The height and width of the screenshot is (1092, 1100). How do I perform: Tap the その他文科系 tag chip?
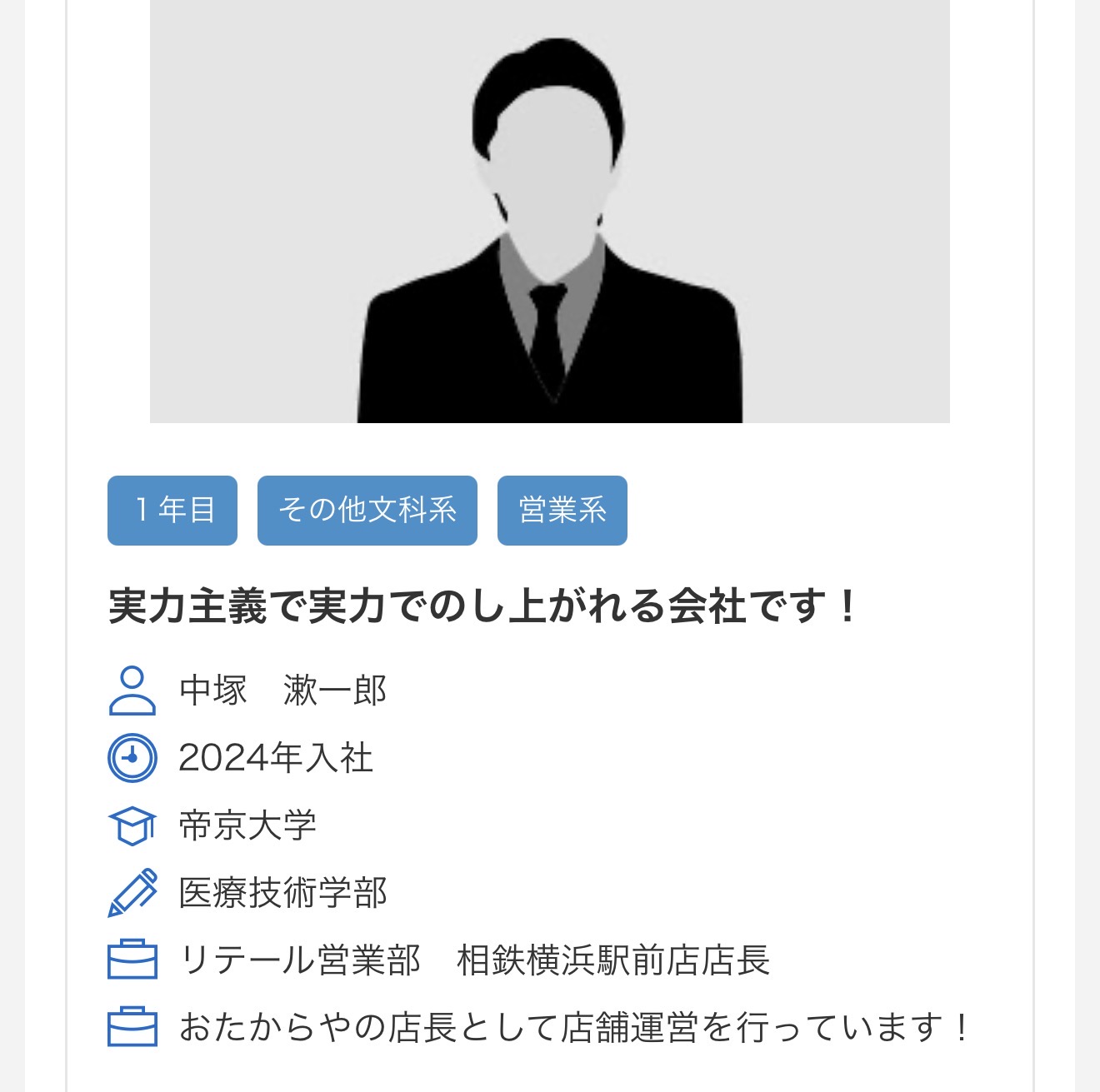point(367,511)
